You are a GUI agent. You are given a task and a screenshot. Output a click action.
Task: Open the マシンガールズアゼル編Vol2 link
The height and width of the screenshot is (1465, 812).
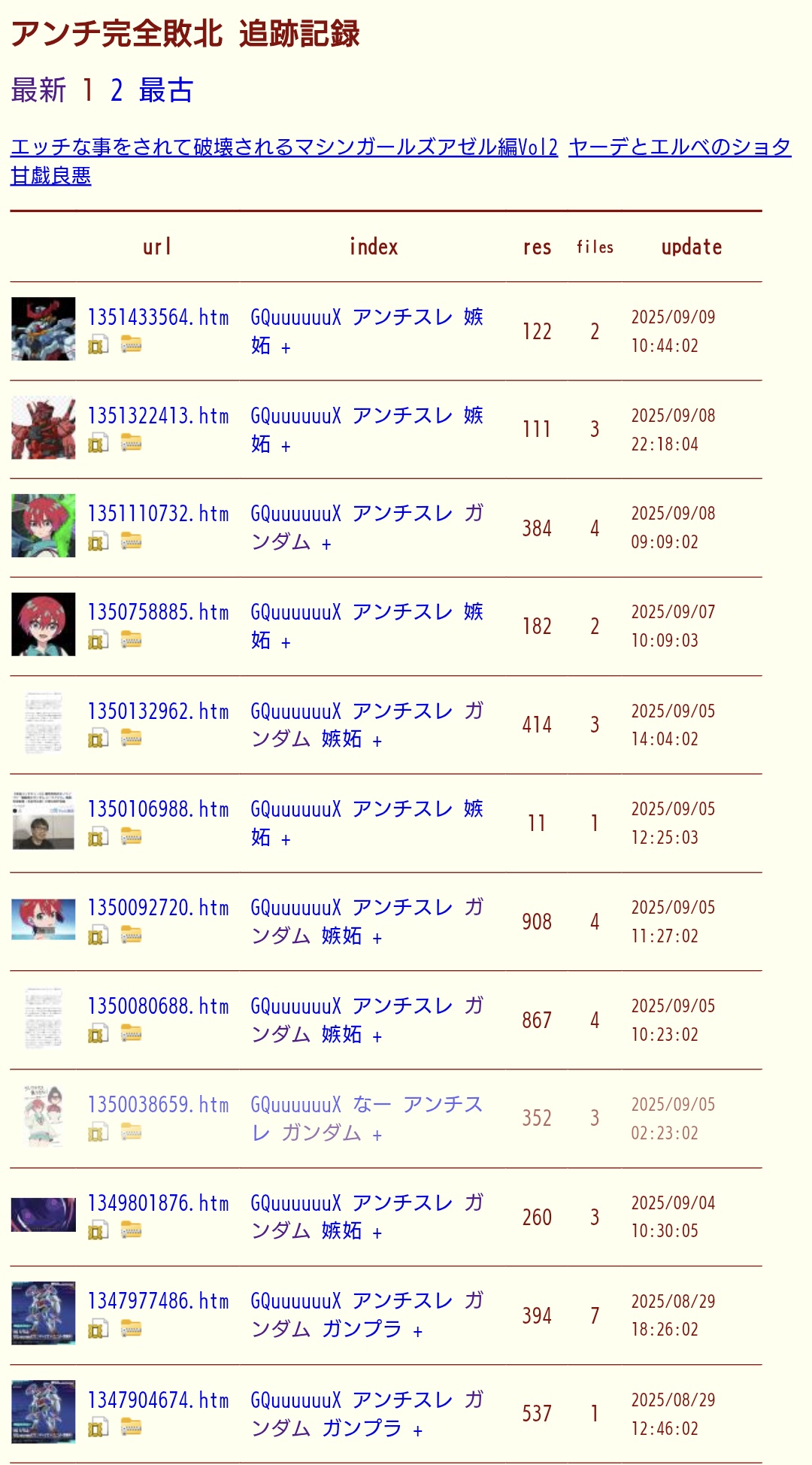(283, 147)
